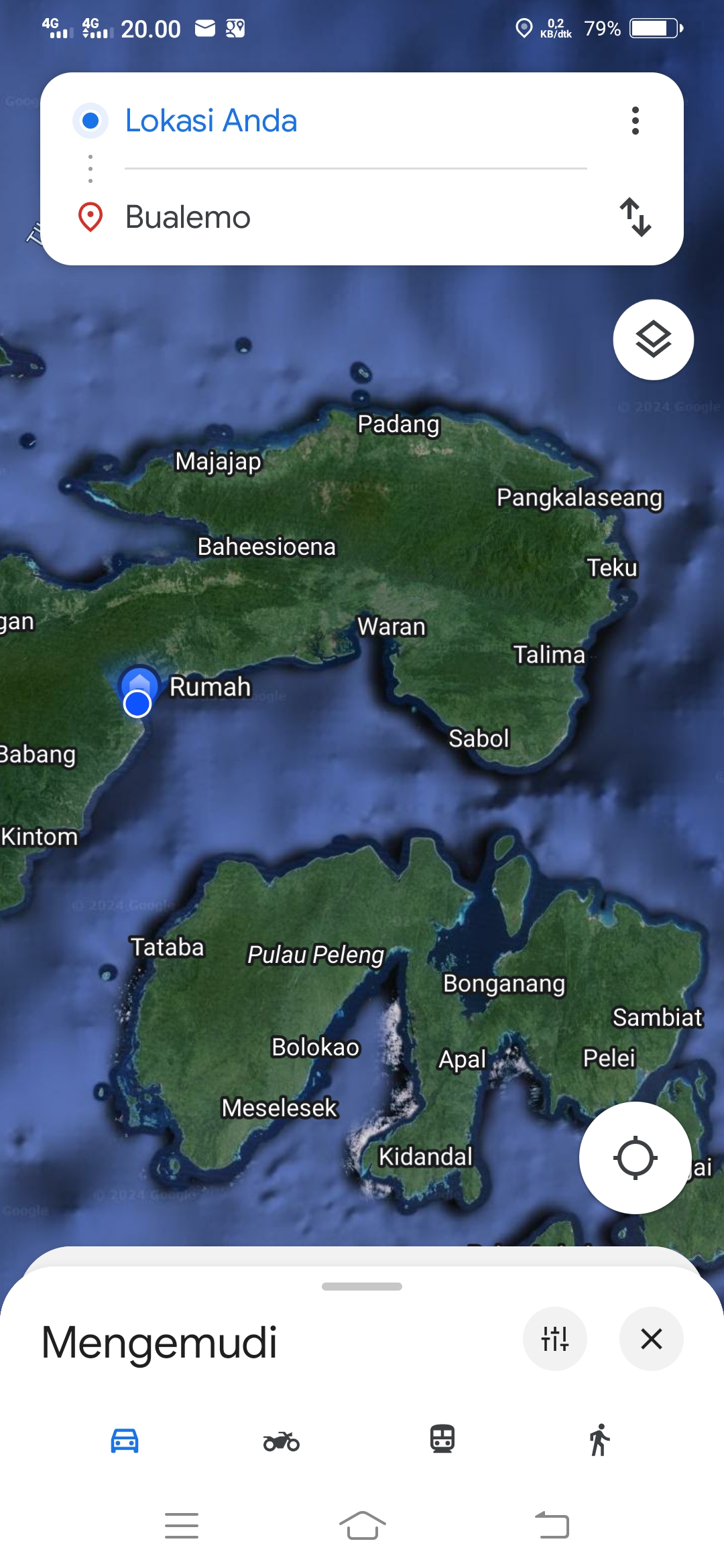Swap the start and destination points
The image size is (724, 1568).
(635, 217)
